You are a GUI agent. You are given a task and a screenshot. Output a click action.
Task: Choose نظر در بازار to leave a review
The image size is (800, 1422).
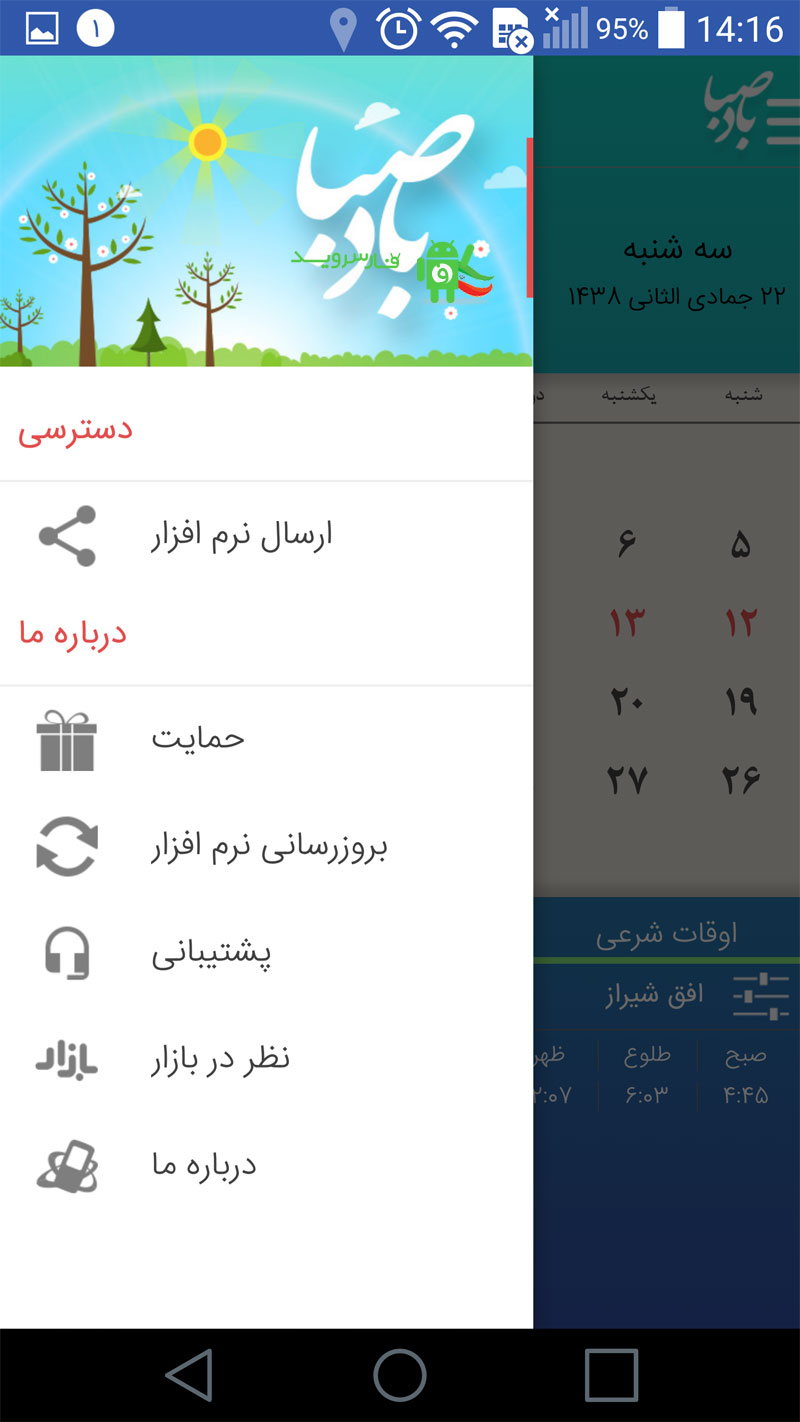click(x=266, y=1059)
